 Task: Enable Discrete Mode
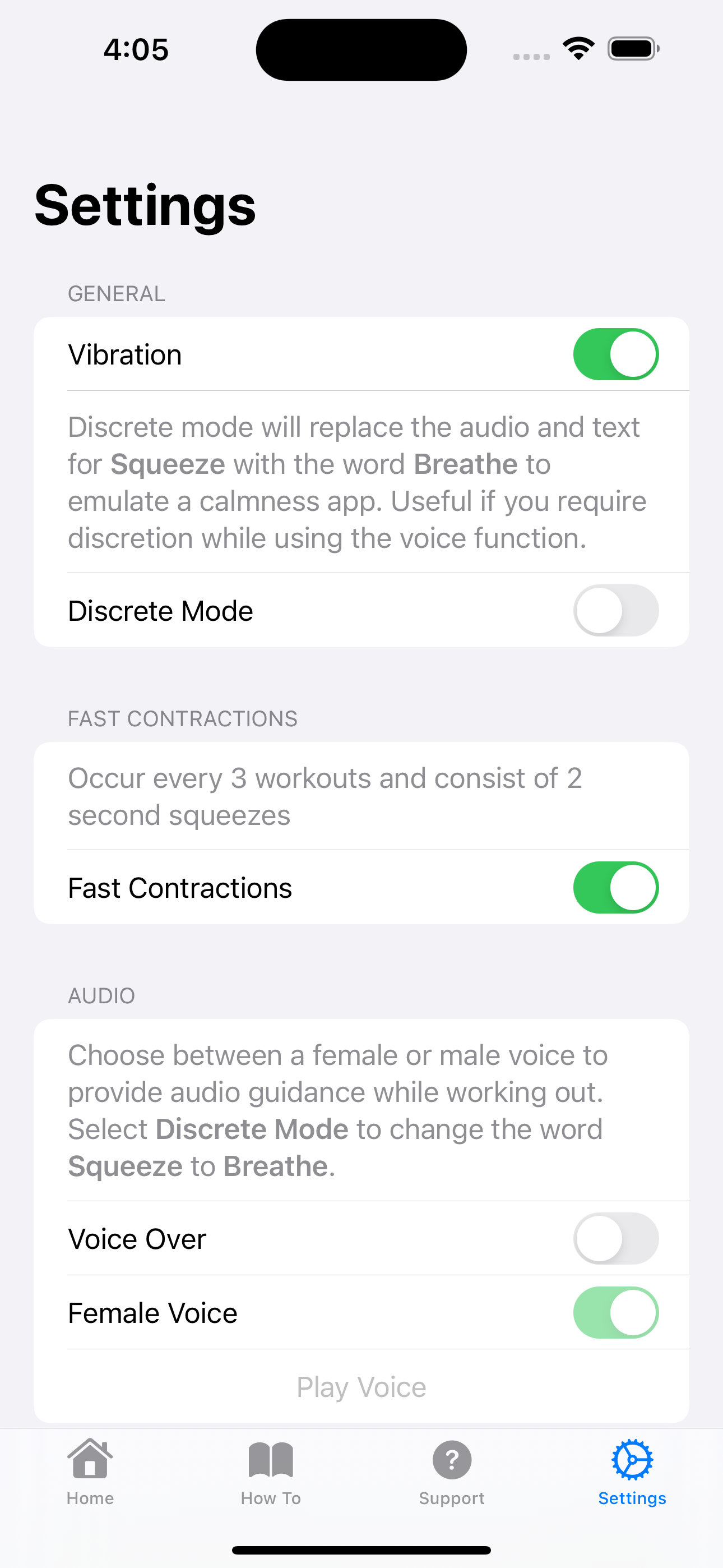coord(615,611)
